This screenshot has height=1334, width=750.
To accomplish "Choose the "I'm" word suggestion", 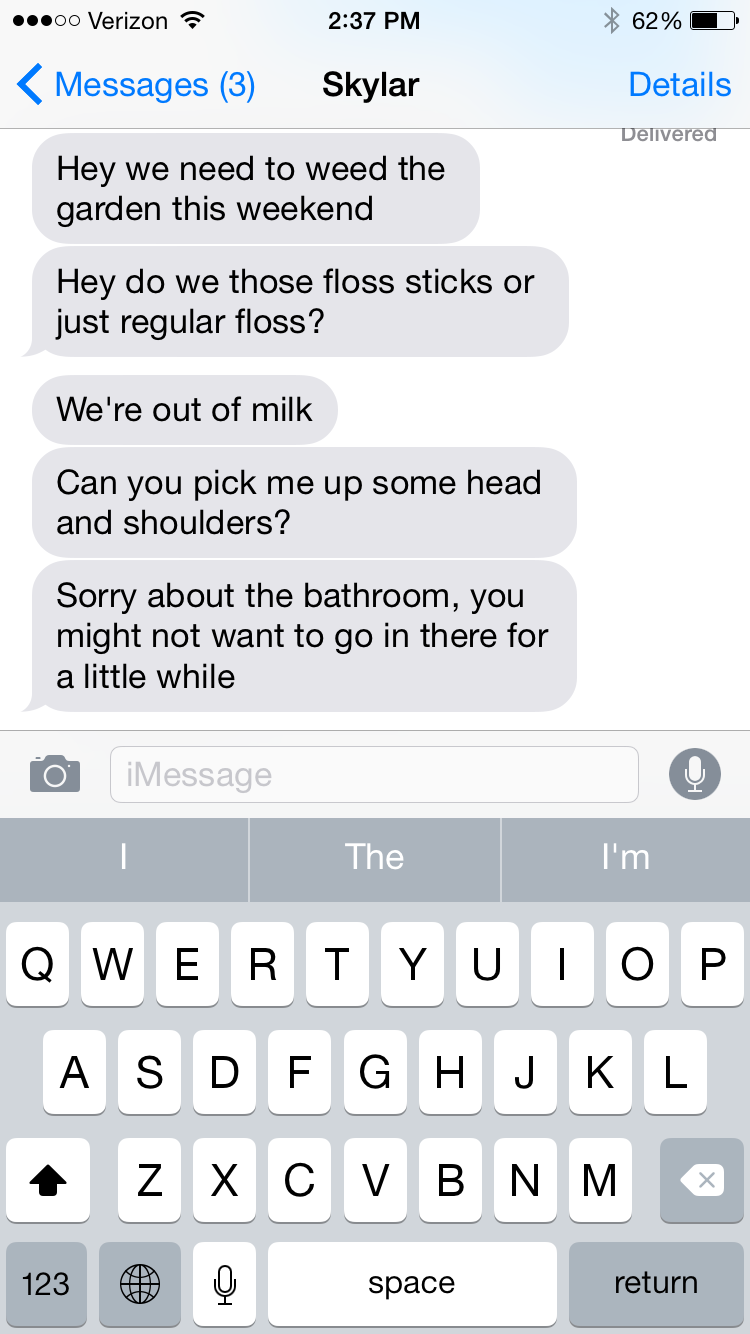I will (626, 858).
